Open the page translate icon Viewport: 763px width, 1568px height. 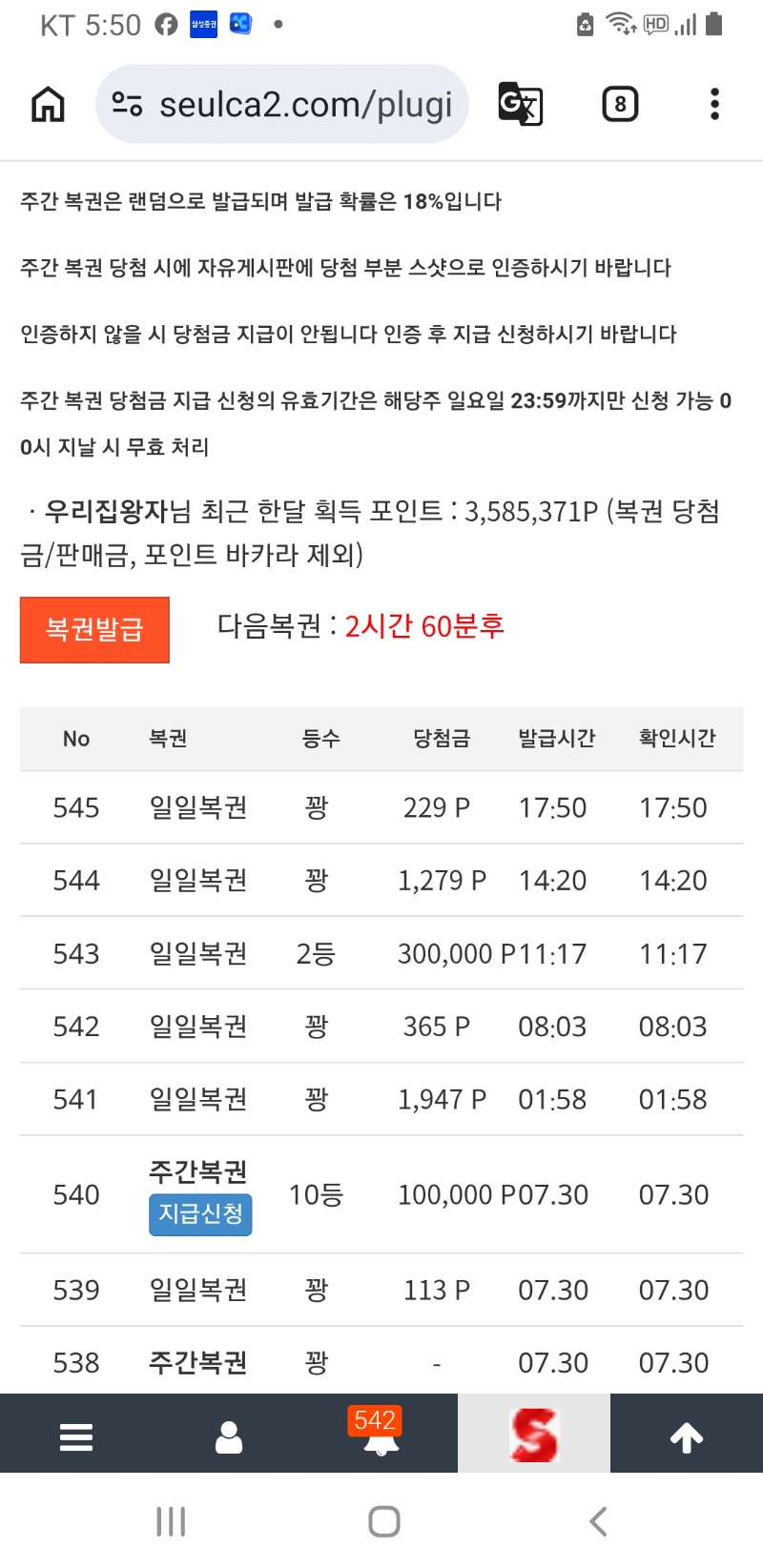(521, 104)
